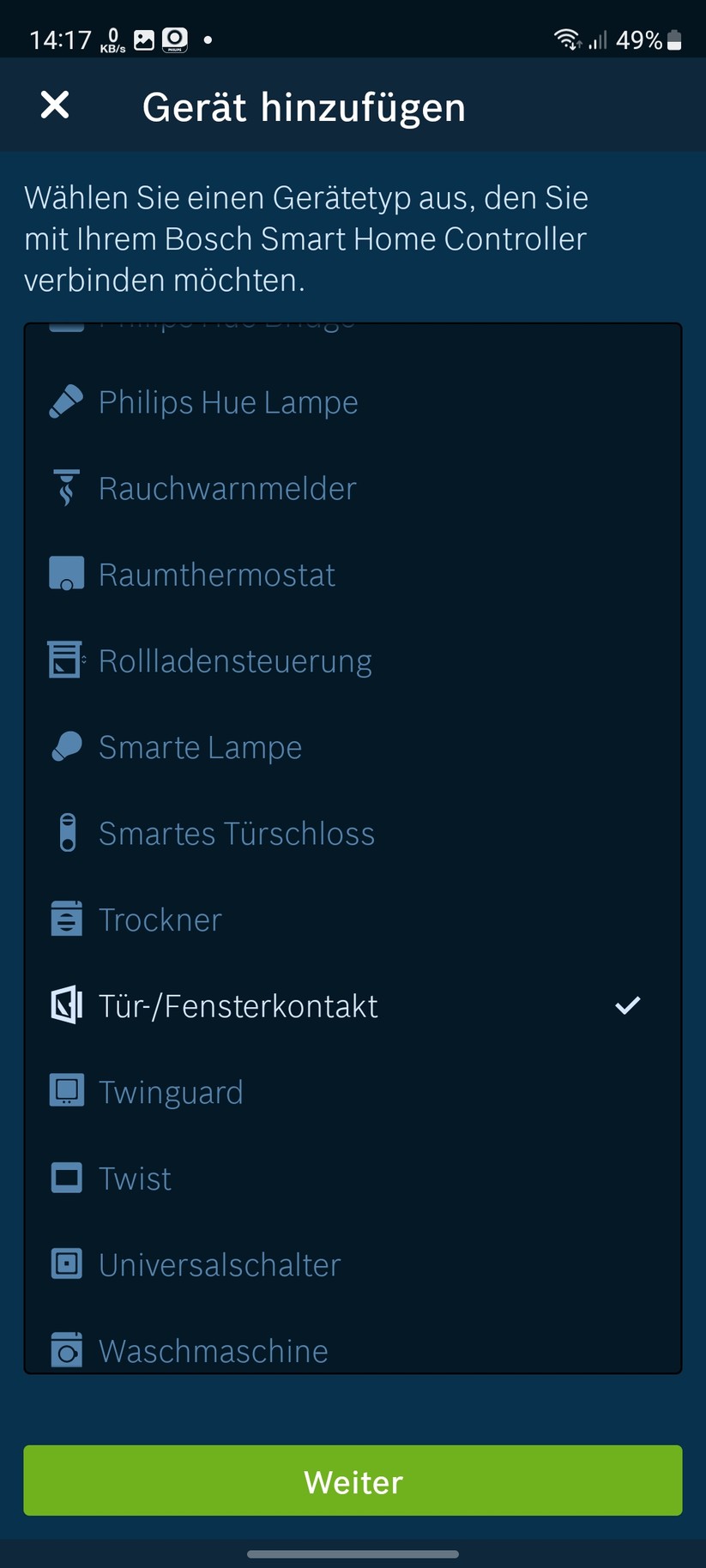Click the Tür-/Fensterkontakt door icon
Screen dimensions: 706x1568
pos(66,1004)
